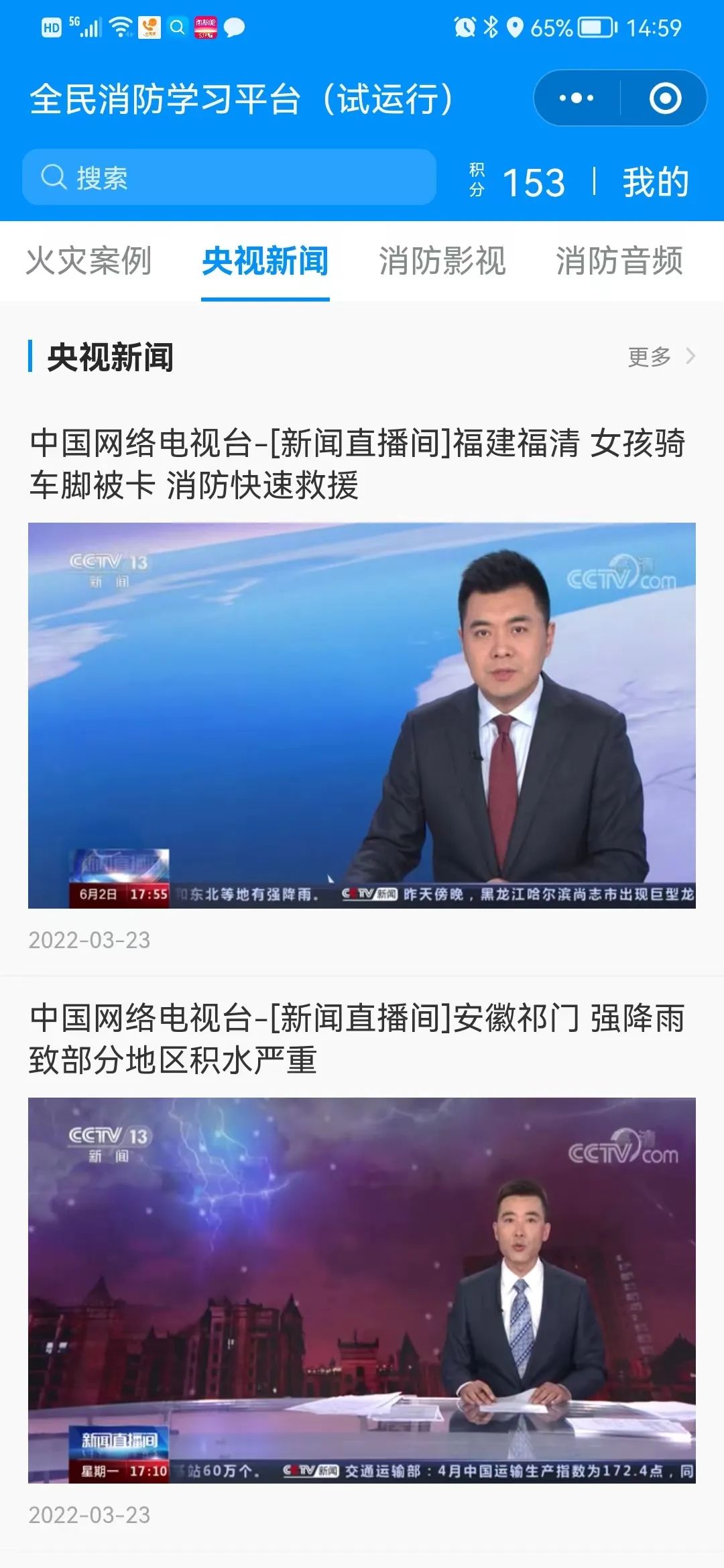Select the 央视新闻 tab
Screen dimensions: 724x1568
pos(265,261)
